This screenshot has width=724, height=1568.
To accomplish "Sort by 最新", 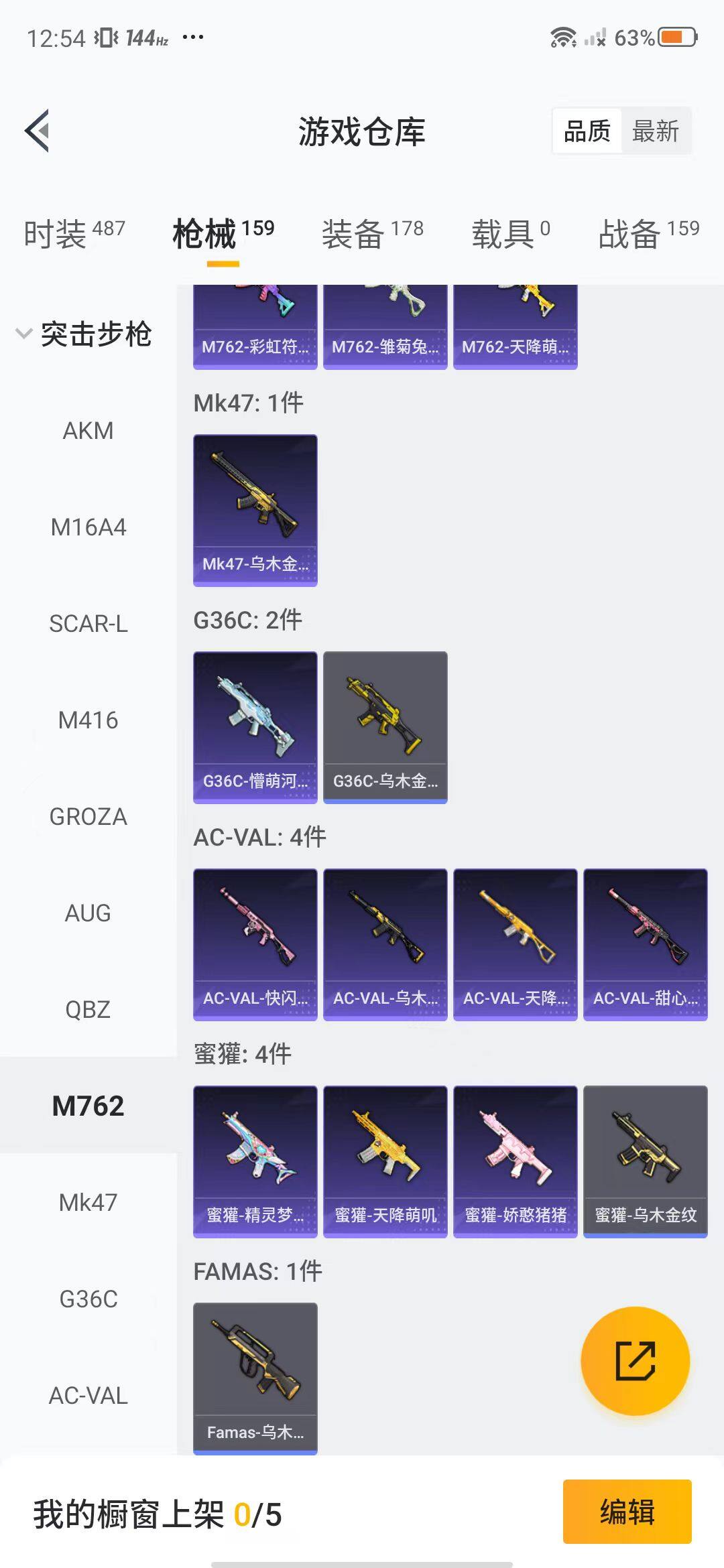I will pos(655,131).
